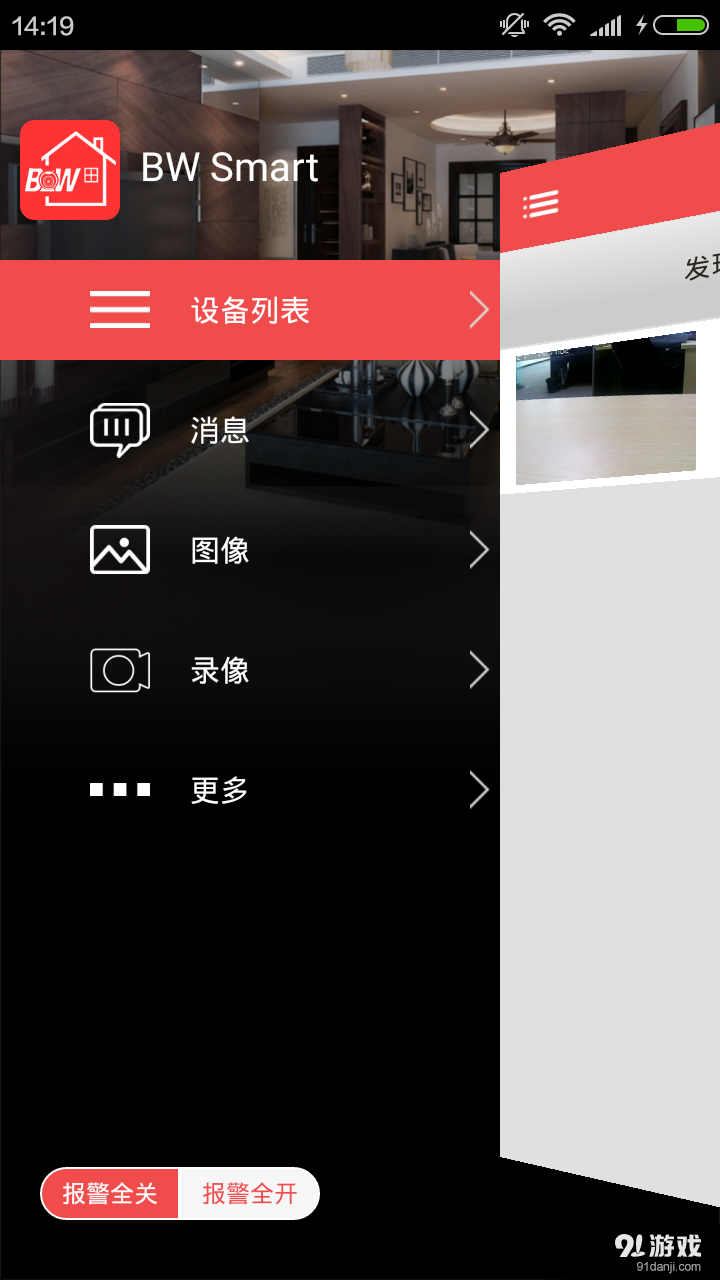Open the 设备列表 device list menu item
The width and height of the screenshot is (720, 1280).
pos(250,310)
